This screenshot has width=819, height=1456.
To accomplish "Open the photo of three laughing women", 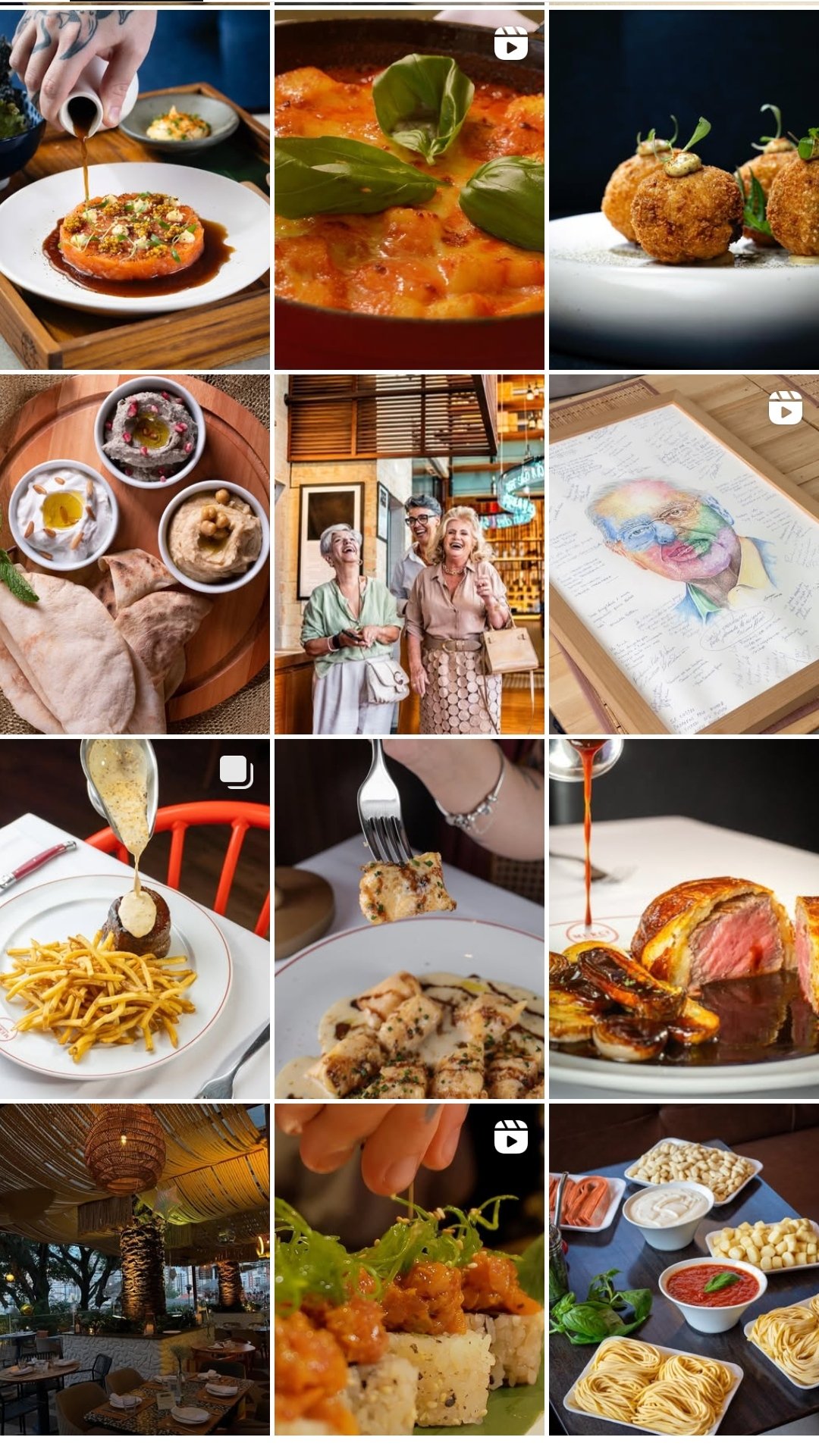I will 409,554.
